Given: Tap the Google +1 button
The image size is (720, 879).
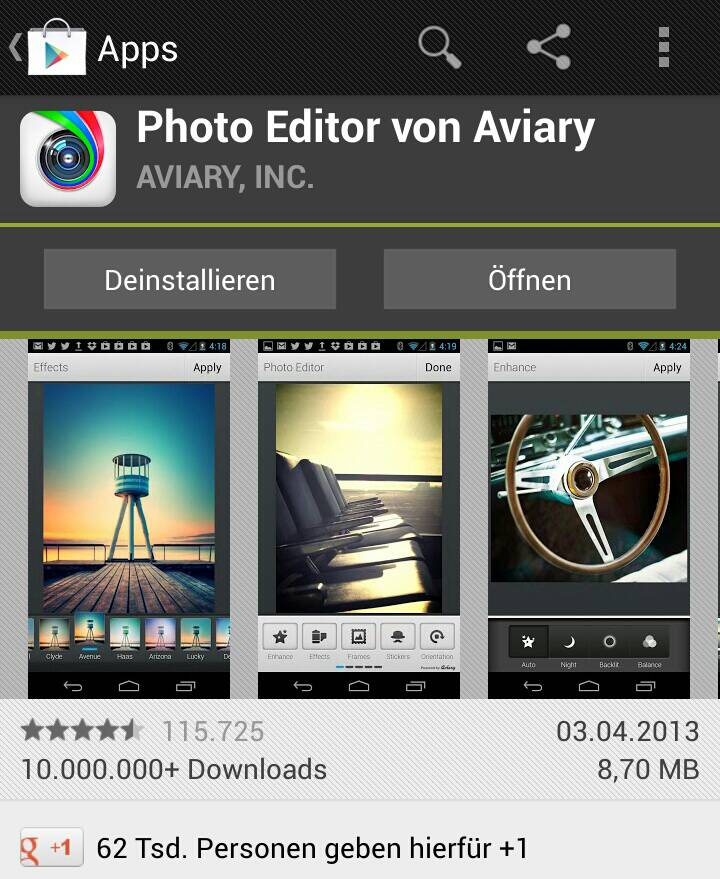Looking at the screenshot, I should tap(52, 848).
